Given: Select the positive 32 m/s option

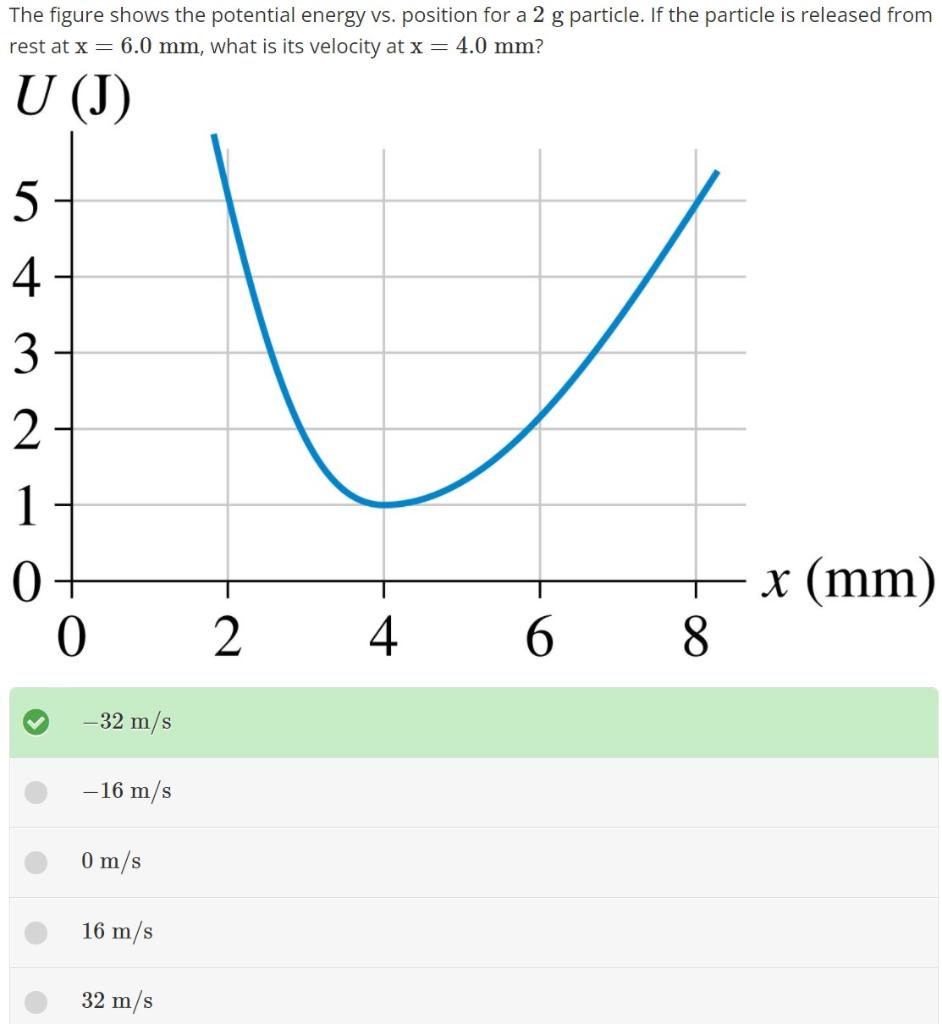Looking at the screenshot, I should click(x=37, y=1001).
